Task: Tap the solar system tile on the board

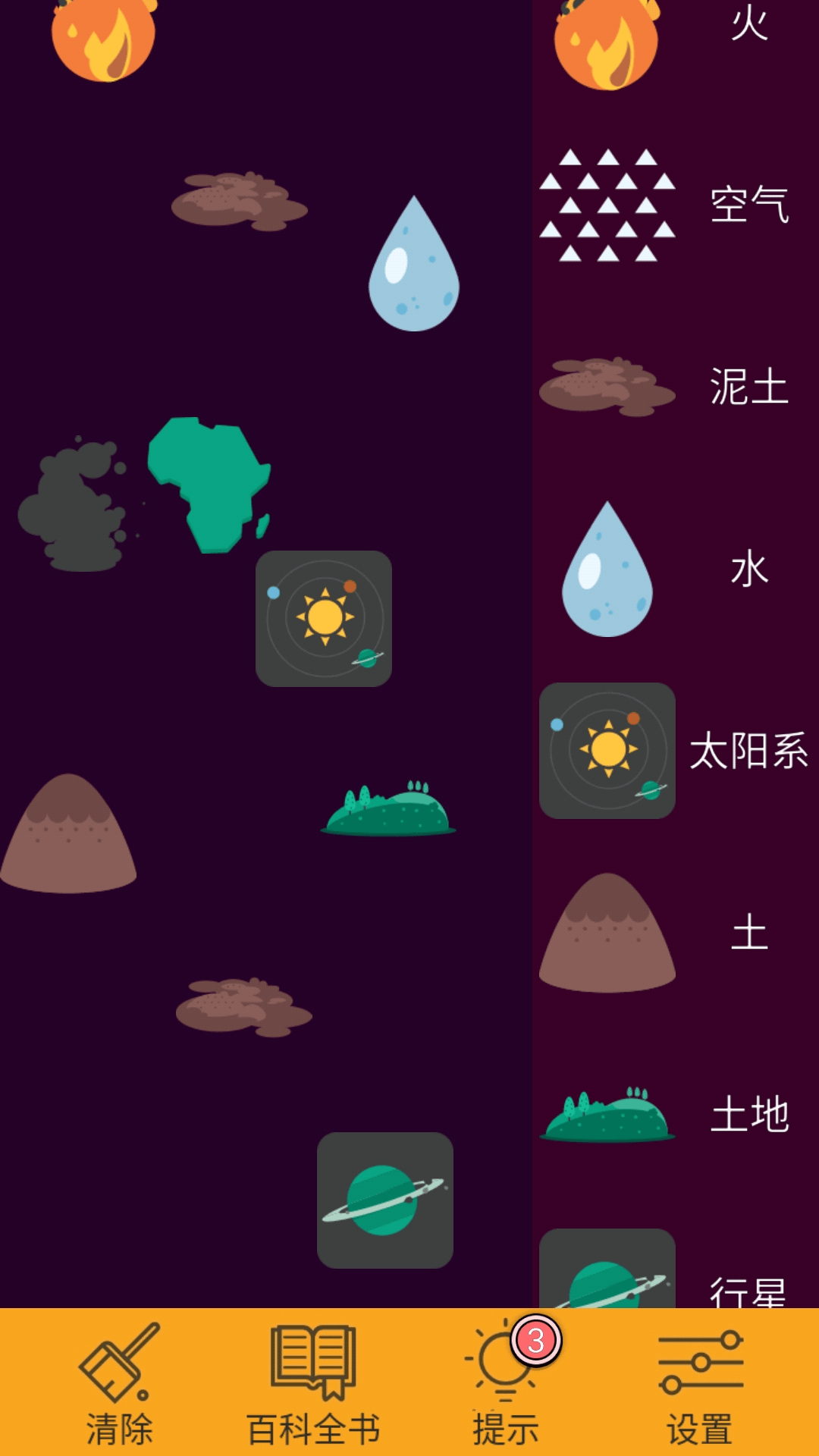Action: coord(324,619)
